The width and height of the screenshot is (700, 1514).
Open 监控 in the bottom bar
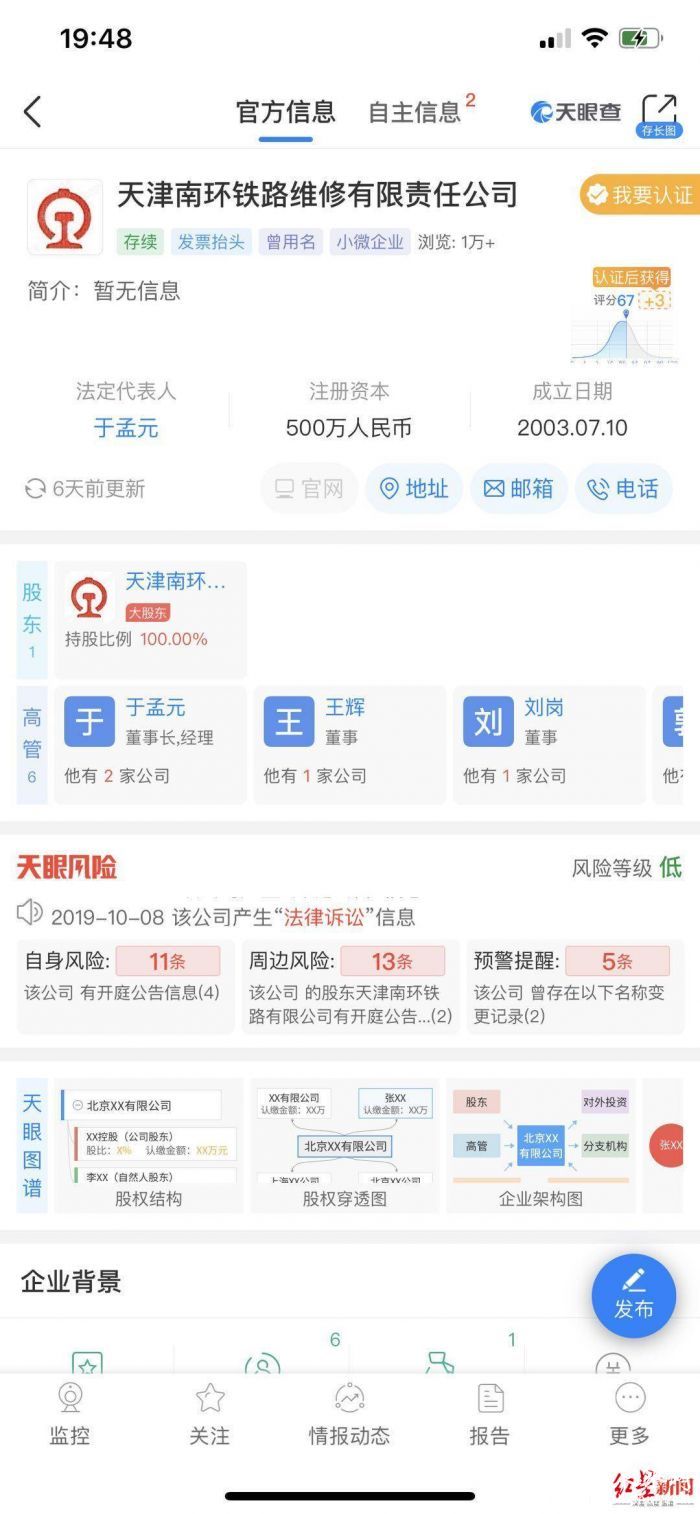70,1413
